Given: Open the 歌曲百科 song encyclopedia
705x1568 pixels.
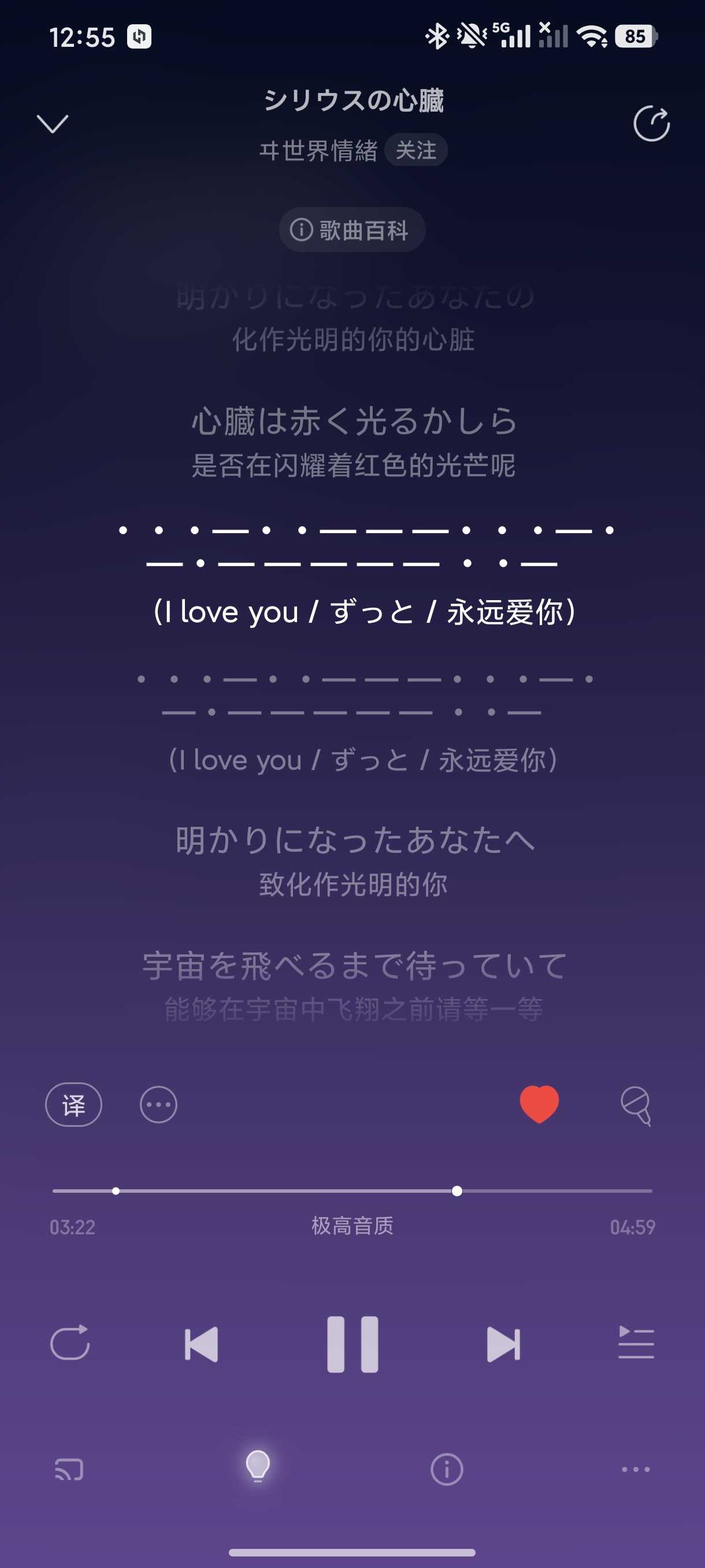Looking at the screenshot, I should click(x=351, y=230).
